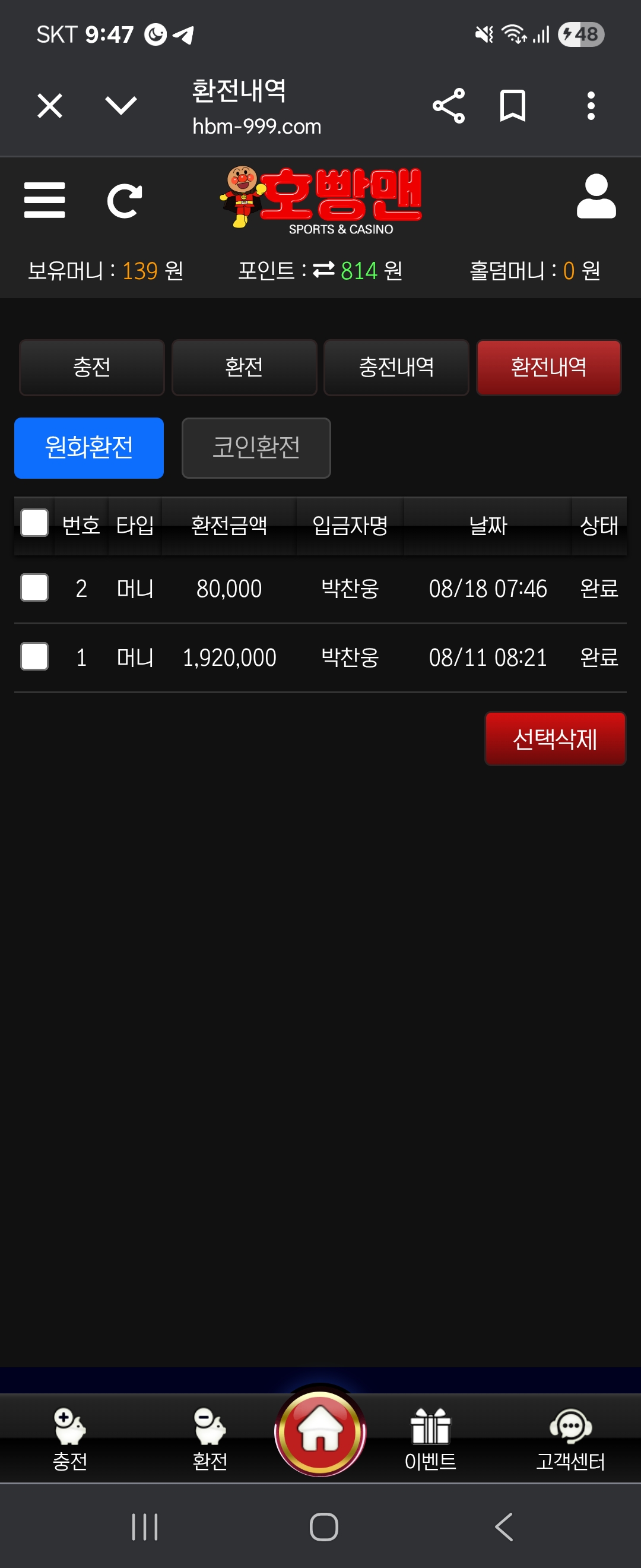Select the 원화환전 option
The width and height of the screenshot is (641, 1568).
click(89, 448)
